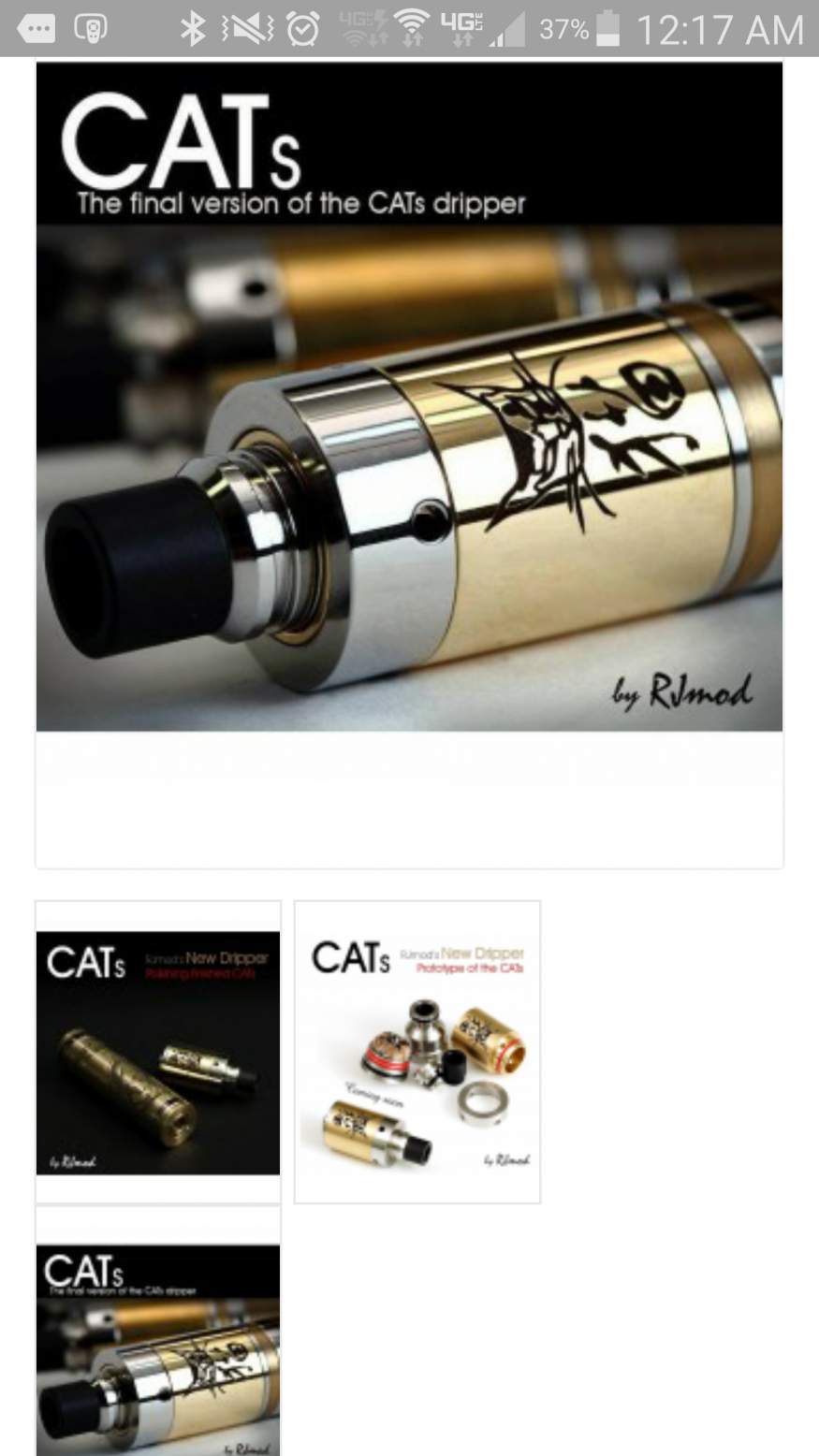The height and width of the screenshot is (1456, 819).
Task: Select the black-background CATs New Dripper thumbnail
Action: pyautogui.click(x=157, y=1052)
